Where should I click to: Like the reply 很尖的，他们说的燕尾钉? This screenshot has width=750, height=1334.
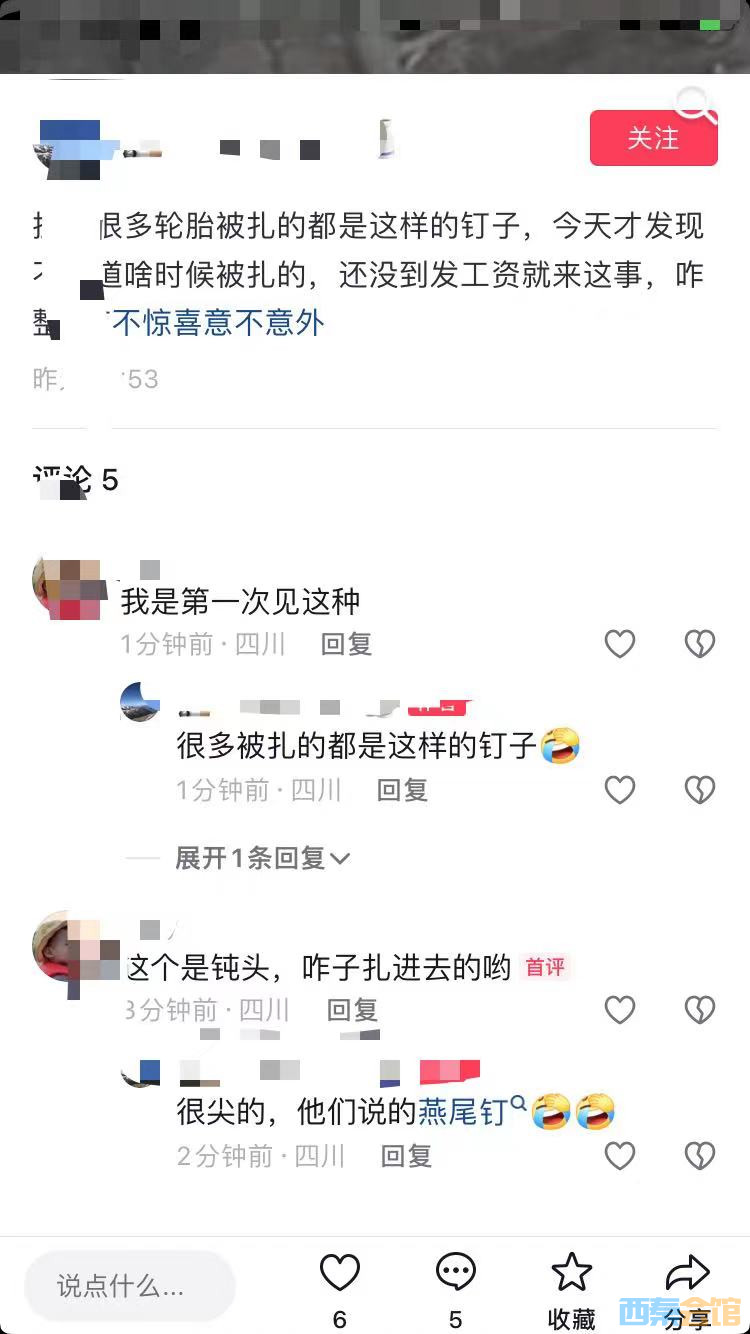(620, 1156)
